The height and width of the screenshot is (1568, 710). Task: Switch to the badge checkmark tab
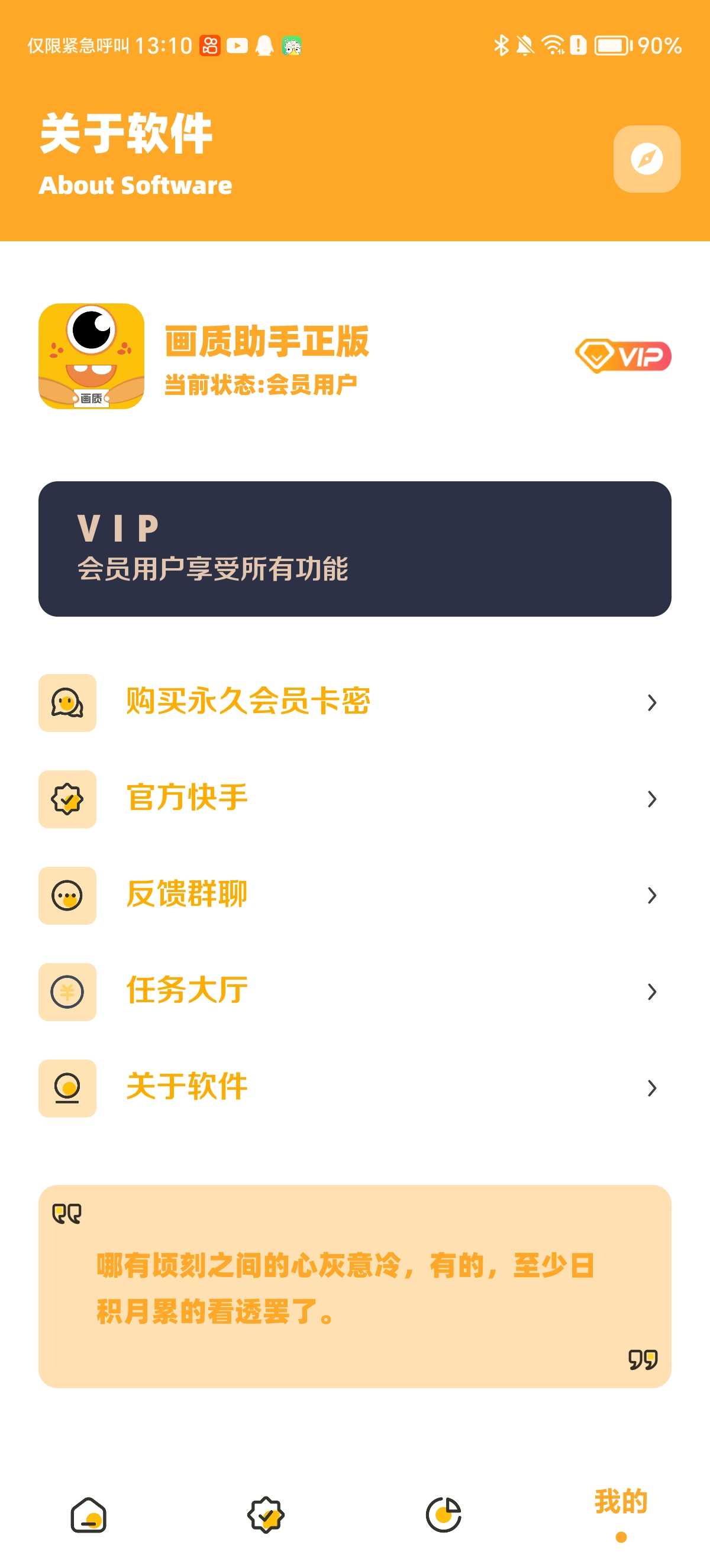click(266, 1514)
